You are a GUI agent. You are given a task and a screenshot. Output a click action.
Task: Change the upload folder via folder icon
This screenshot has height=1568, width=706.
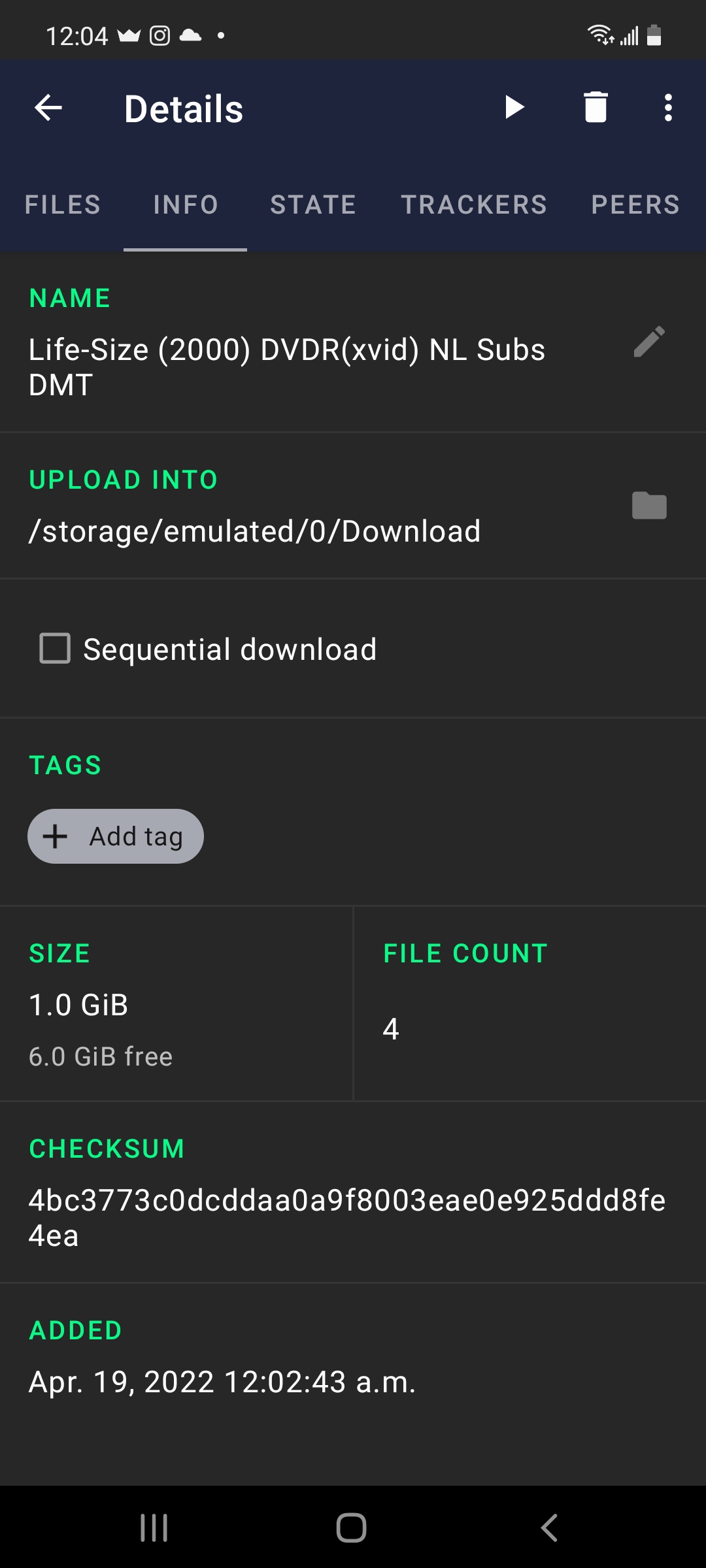pos(649,506)
